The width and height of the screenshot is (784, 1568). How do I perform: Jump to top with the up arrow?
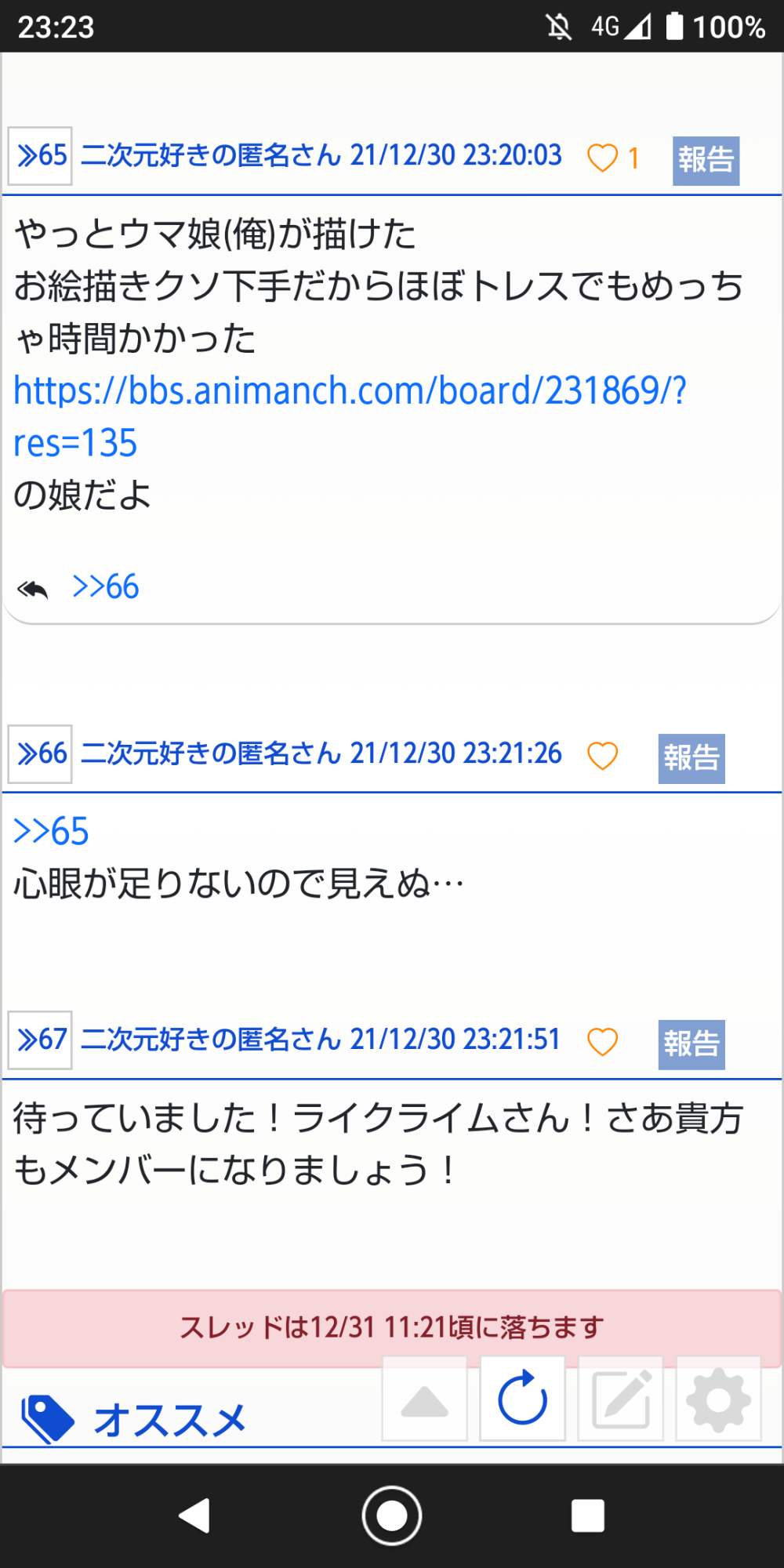point(424,1402)
